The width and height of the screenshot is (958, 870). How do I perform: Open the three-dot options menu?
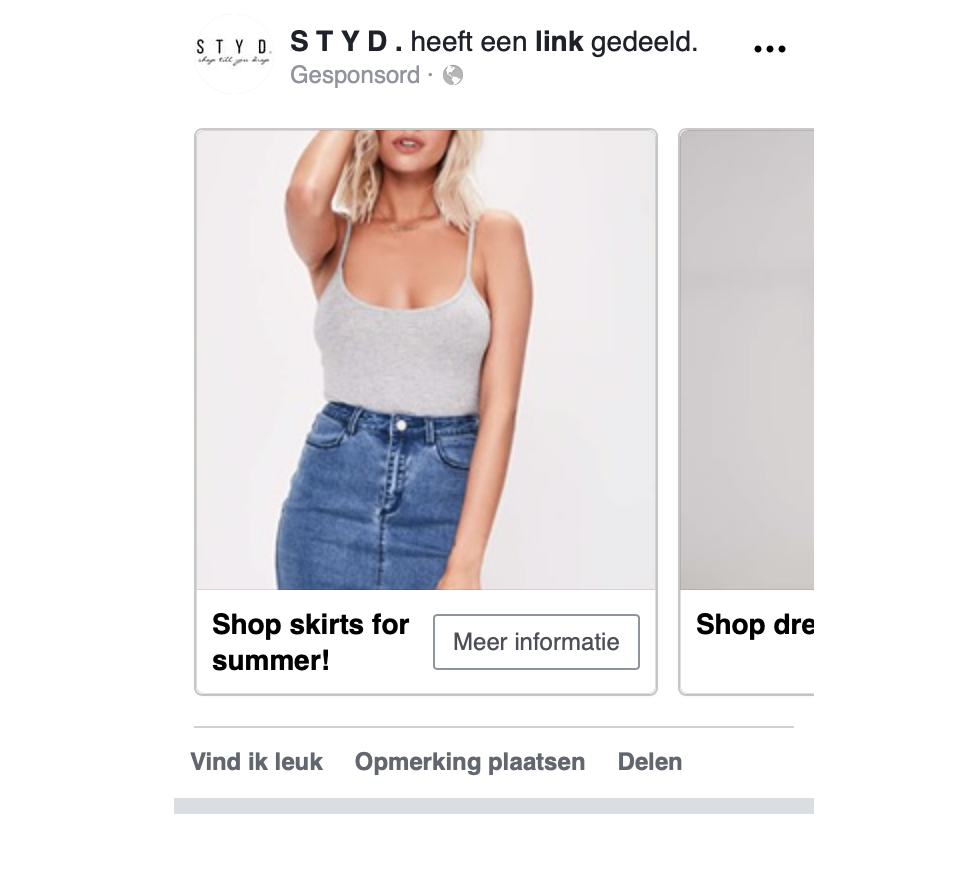(x=769, y=49)
